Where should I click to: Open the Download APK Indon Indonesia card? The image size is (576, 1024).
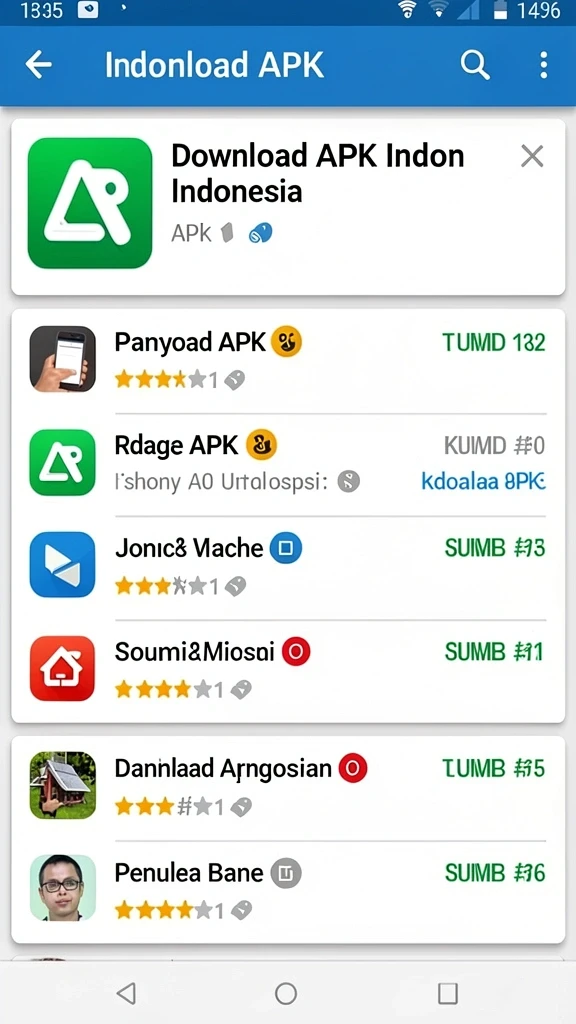click(x=288, y=206)
